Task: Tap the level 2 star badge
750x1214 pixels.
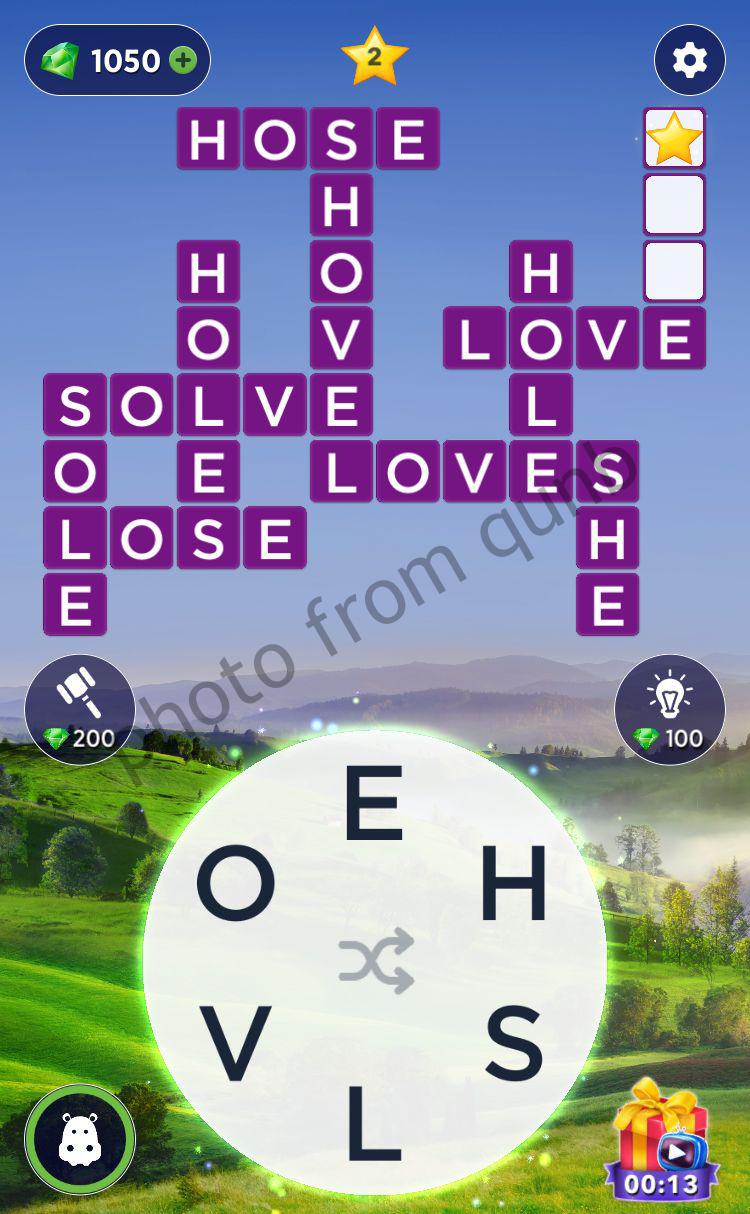Action: [374, 57]
